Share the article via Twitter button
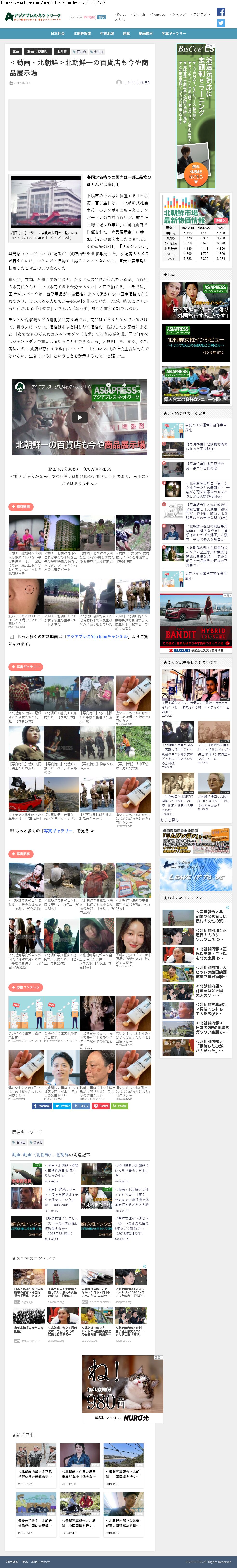The image size is (237, 1568). tap(63, 1106)
